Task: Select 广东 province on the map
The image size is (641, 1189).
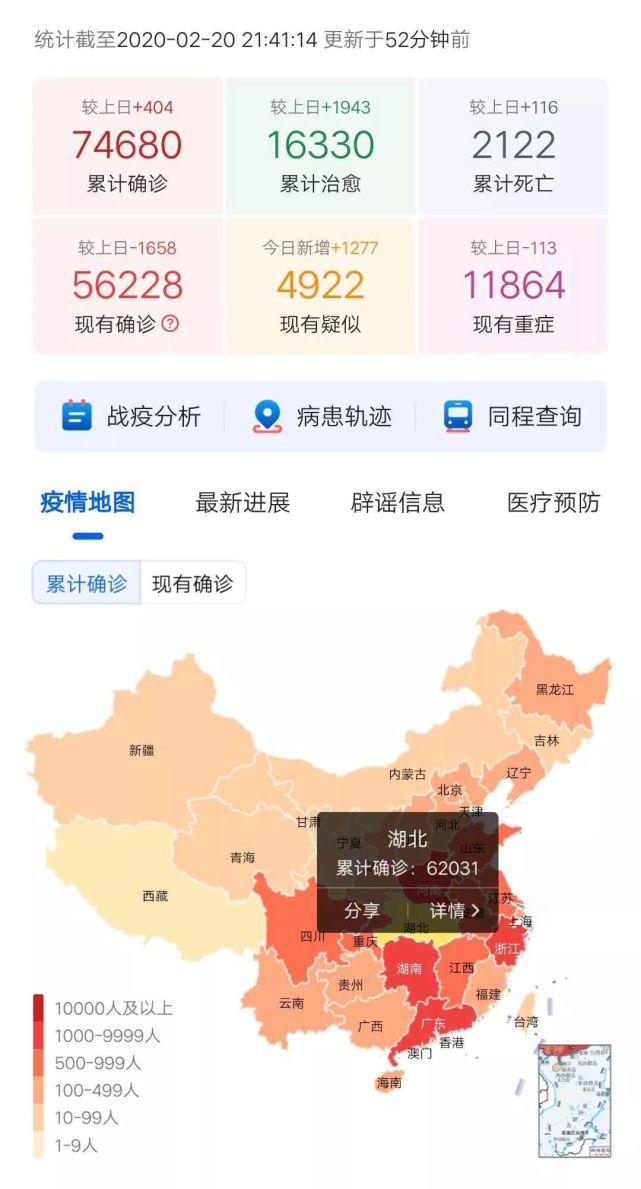Action: coord(433,1024)
